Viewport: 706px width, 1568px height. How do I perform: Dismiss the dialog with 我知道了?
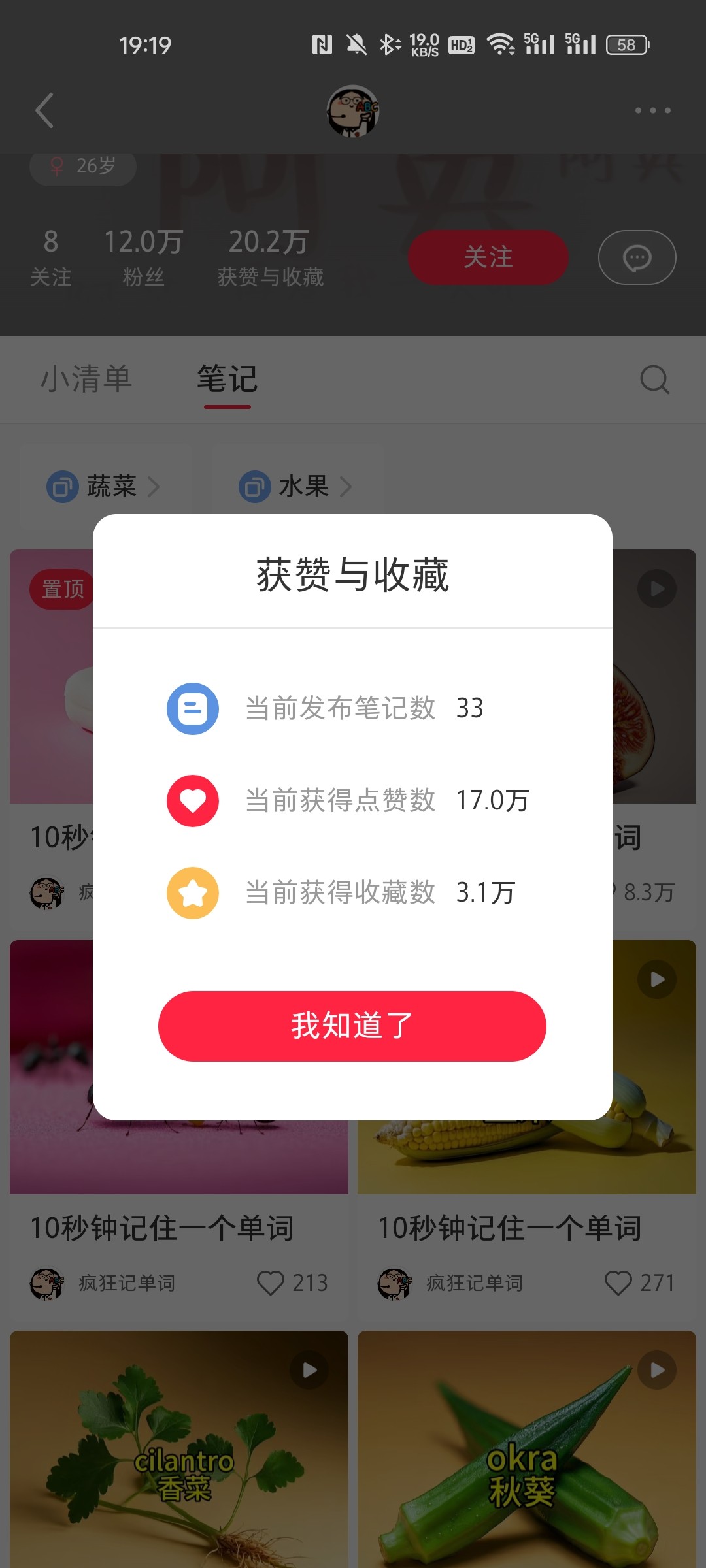[x=352, y=1026]
